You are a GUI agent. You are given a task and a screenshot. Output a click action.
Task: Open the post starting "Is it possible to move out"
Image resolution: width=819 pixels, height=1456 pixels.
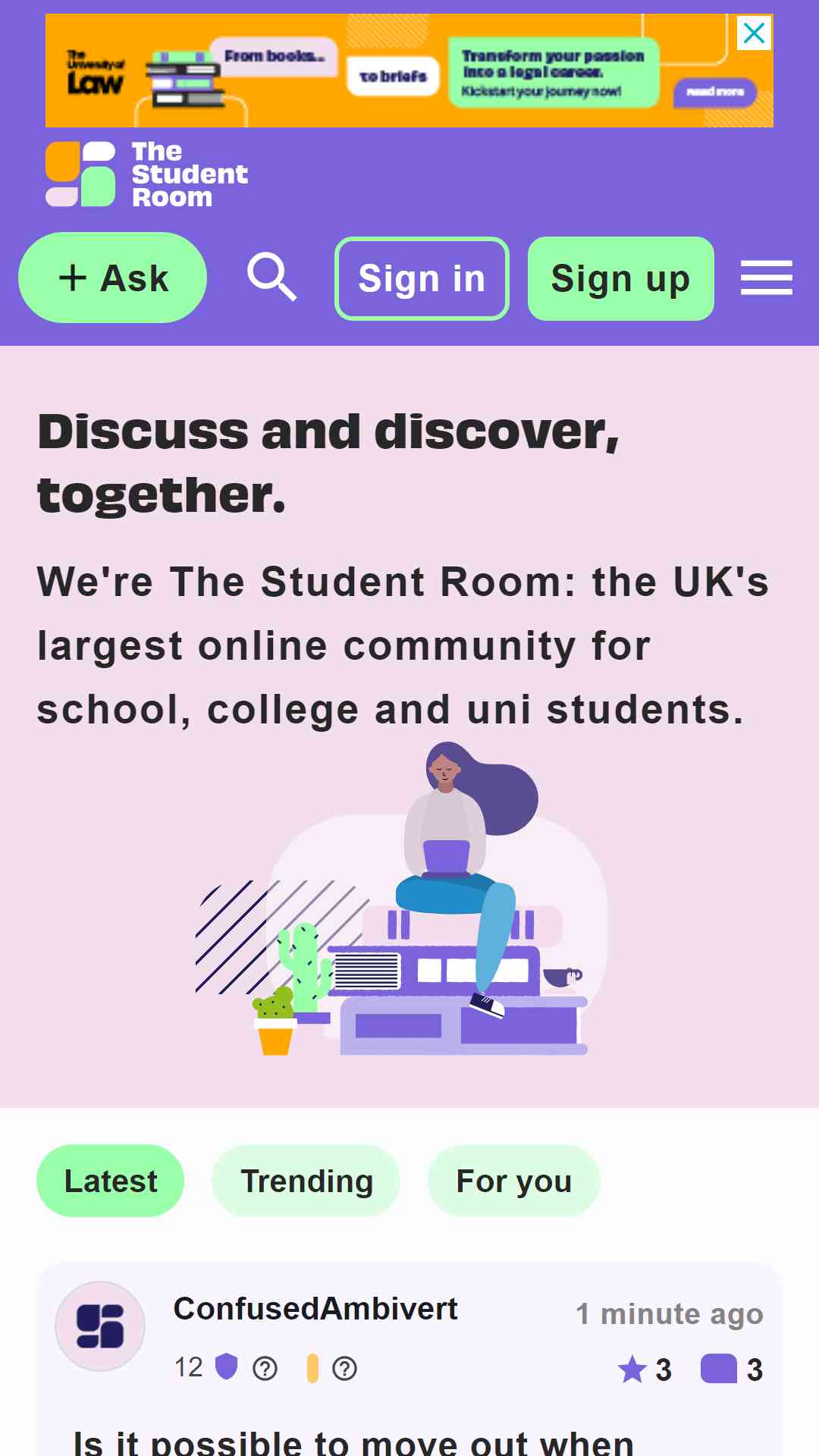(x=353, y=1441)
